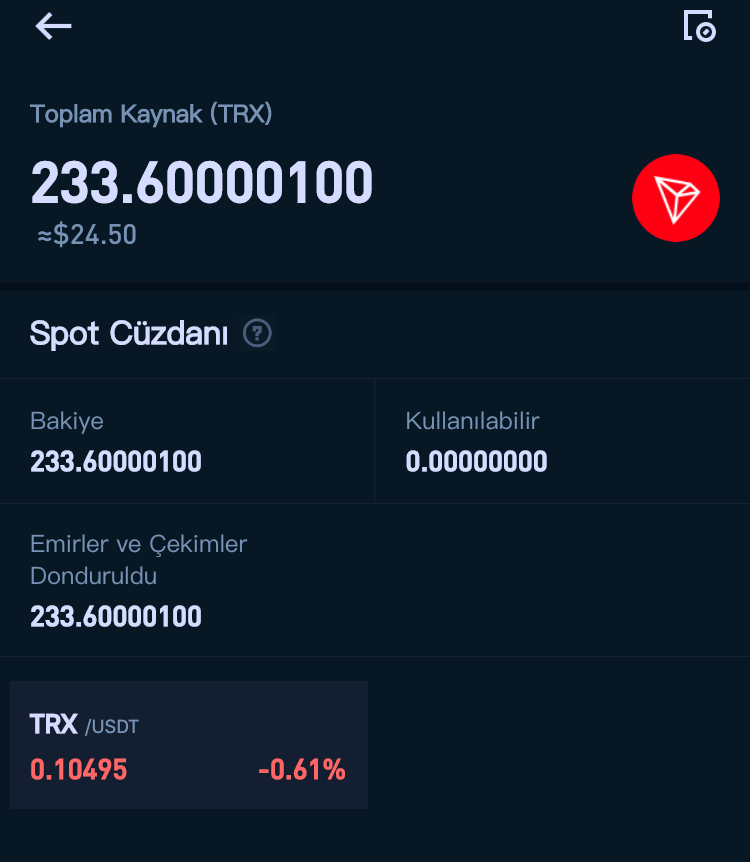
Task: Open the transaction history icon
Action: pyautogui.click(x=699, y=26)
